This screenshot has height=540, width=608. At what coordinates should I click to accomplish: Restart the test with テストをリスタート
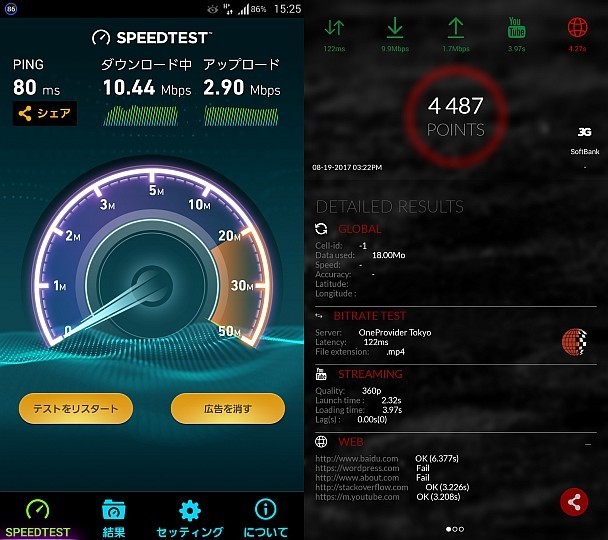[75, 408]
